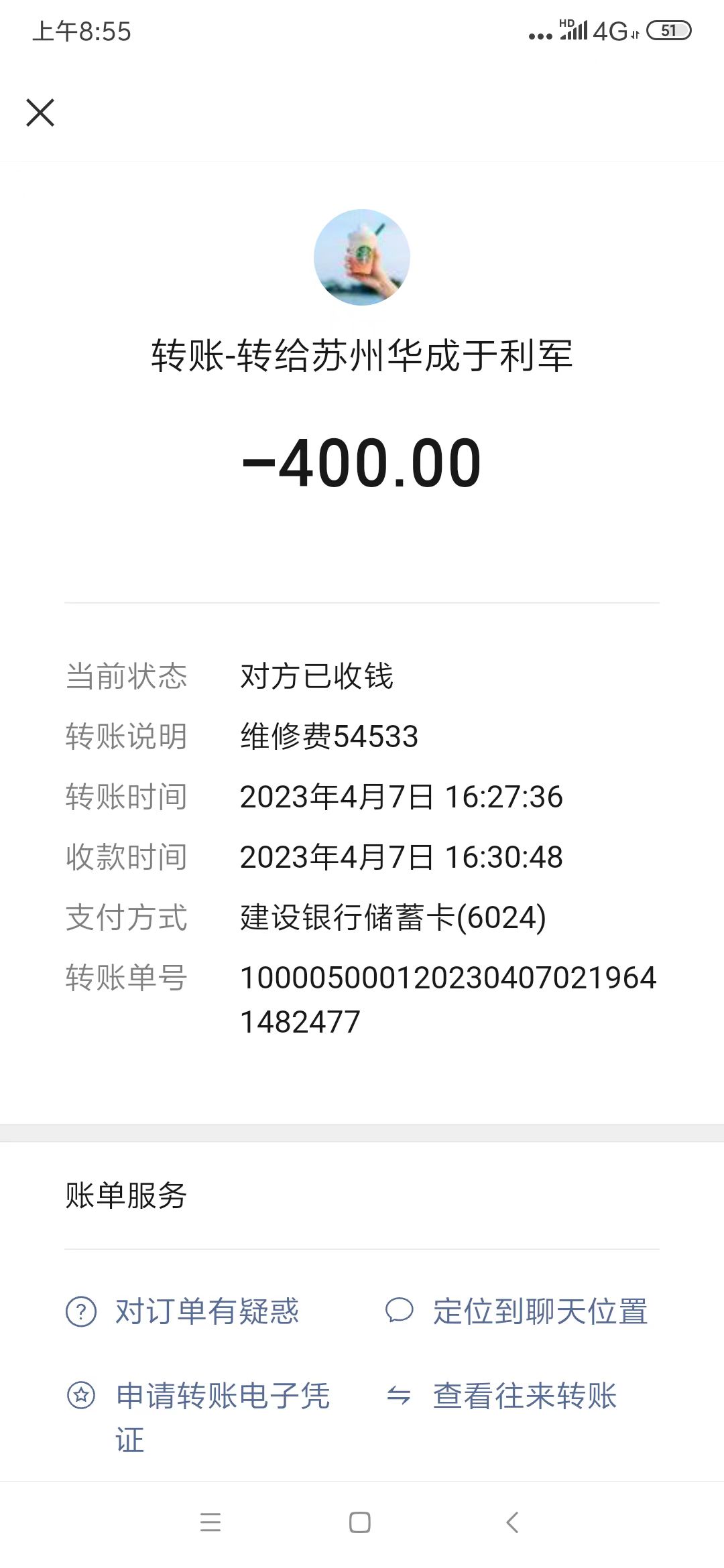The width and height of the screenshot is (724, 1568).
Task: Open the recent apps menu
Action: [210, 1522]
